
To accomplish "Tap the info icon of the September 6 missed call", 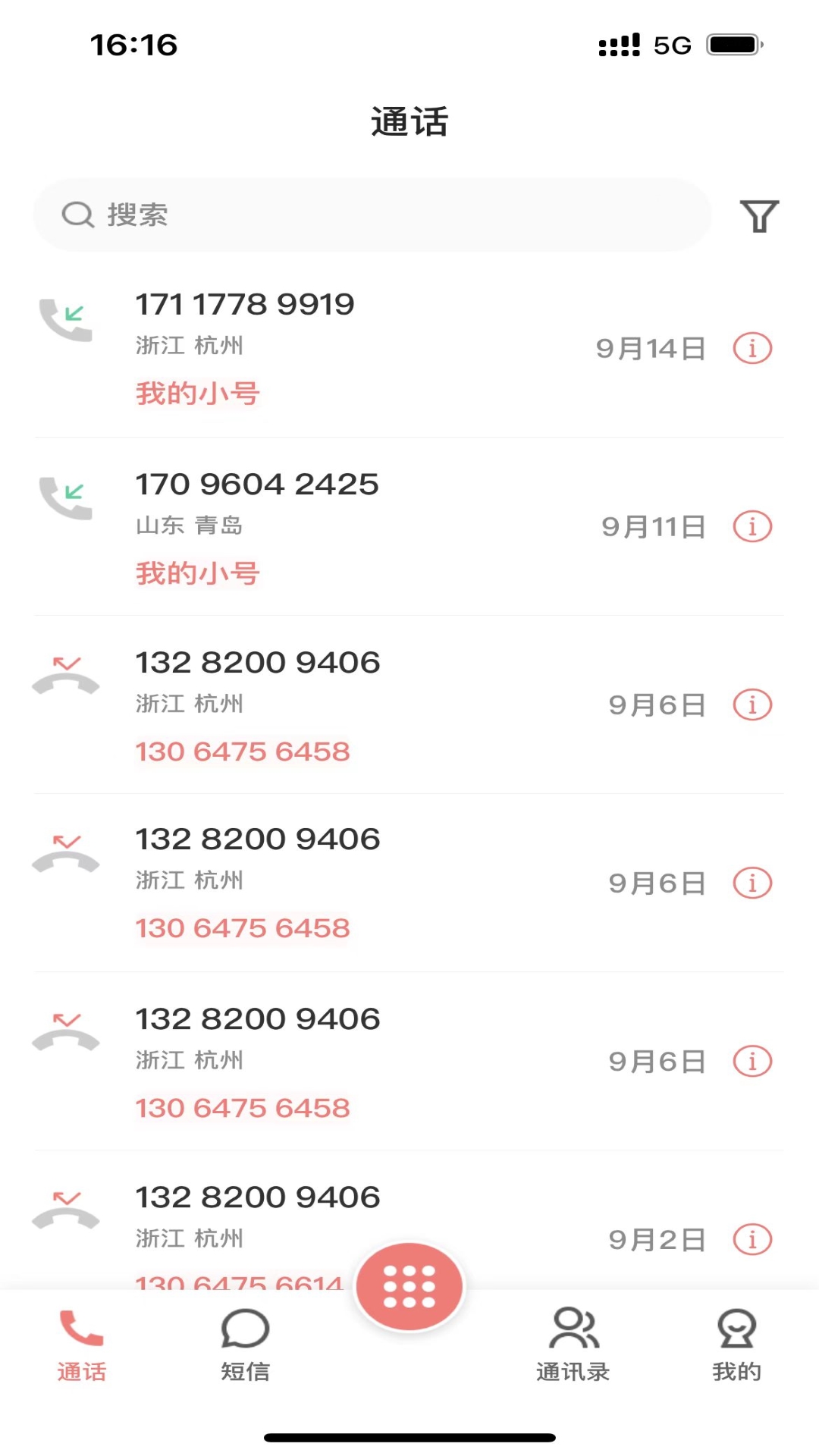I will (x=752, y=704).
